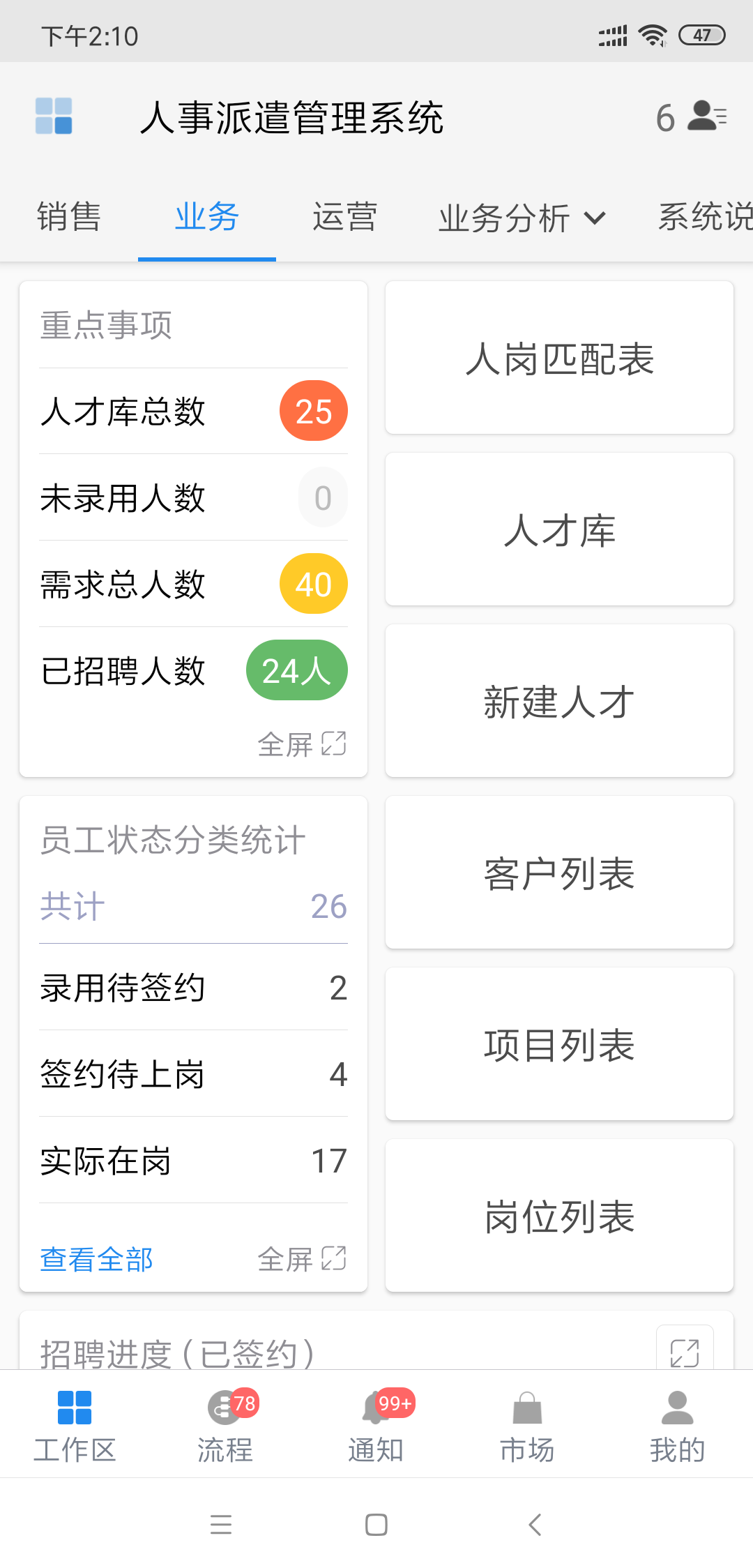This screenshot has width=753, height=1568.
Task: Open the 我的 tab
Action: click(x=678, y=1425)
